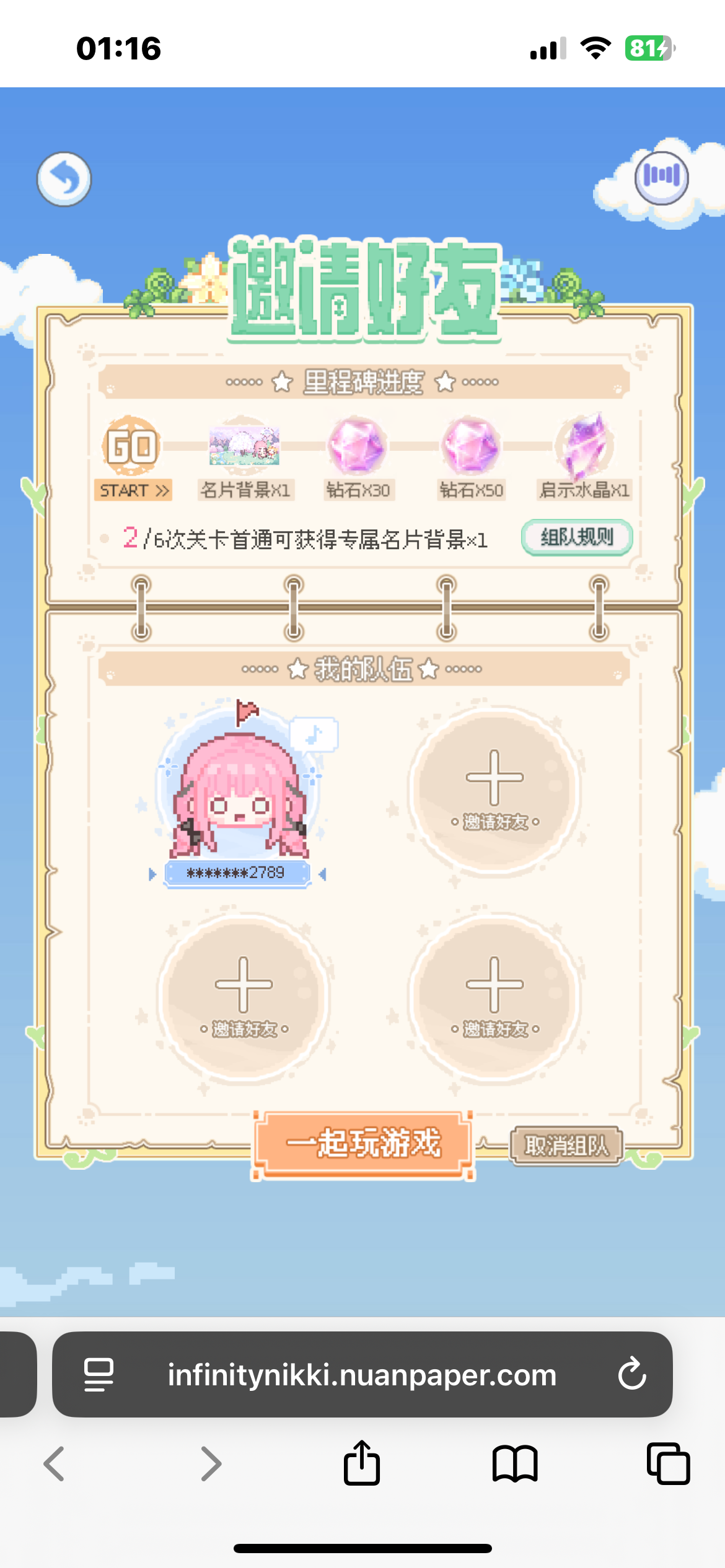Screen dimensions: 725x1568
Task: Cancel the team with 取消组队
Action: (566, 1146)
